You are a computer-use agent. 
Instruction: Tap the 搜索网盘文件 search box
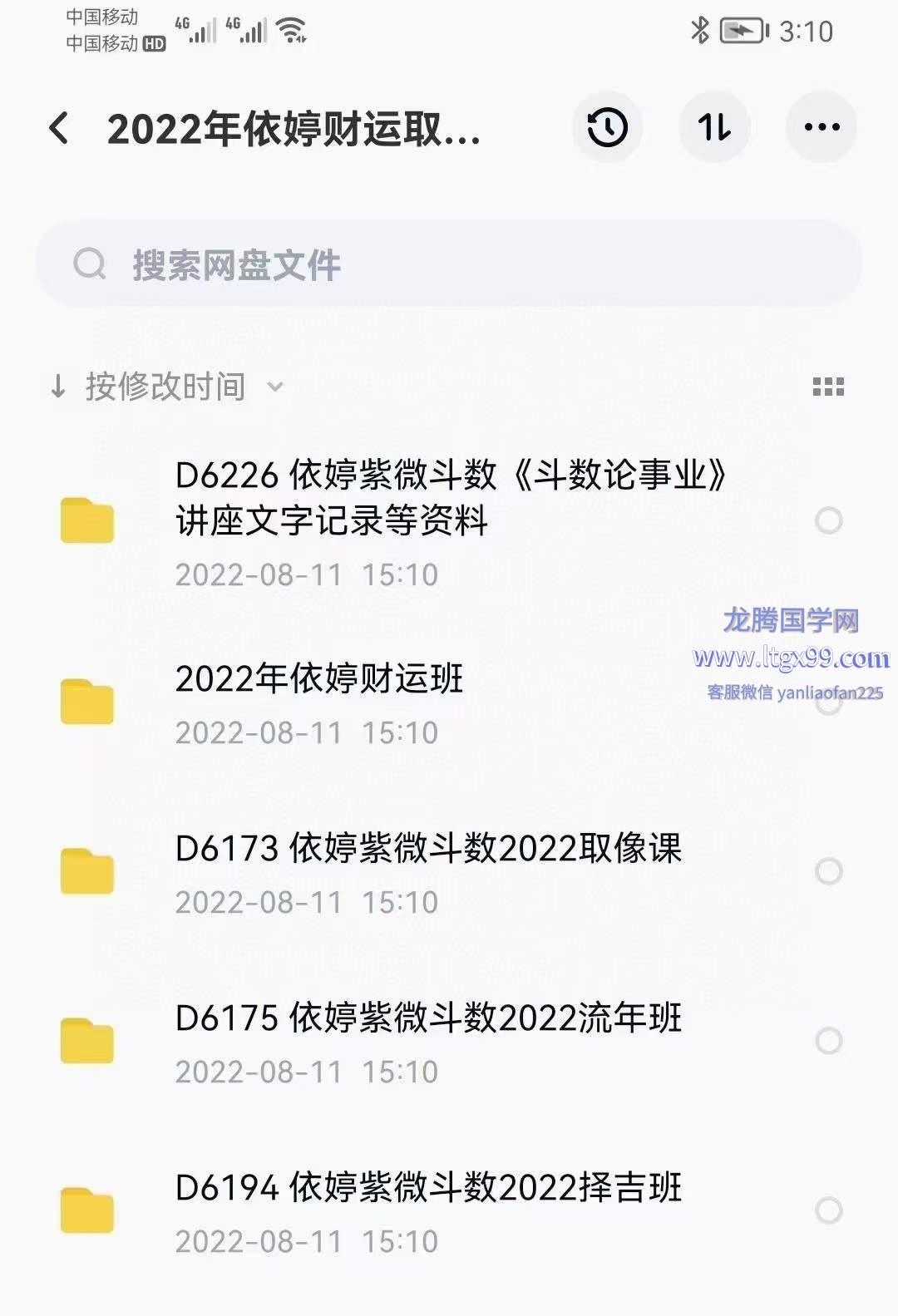pos(449,264)
